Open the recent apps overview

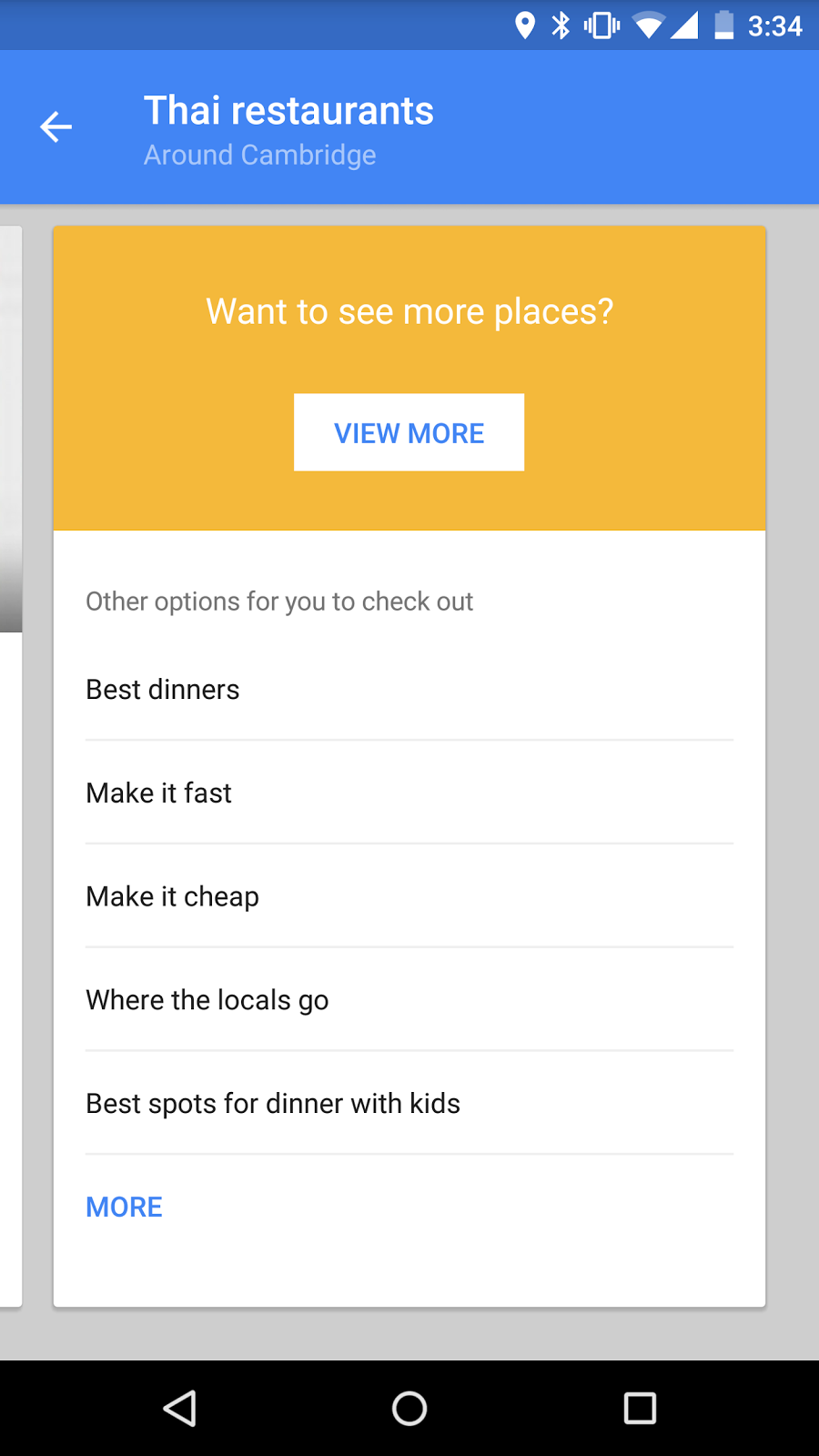pyautogui.click(x=640, y=1409)
